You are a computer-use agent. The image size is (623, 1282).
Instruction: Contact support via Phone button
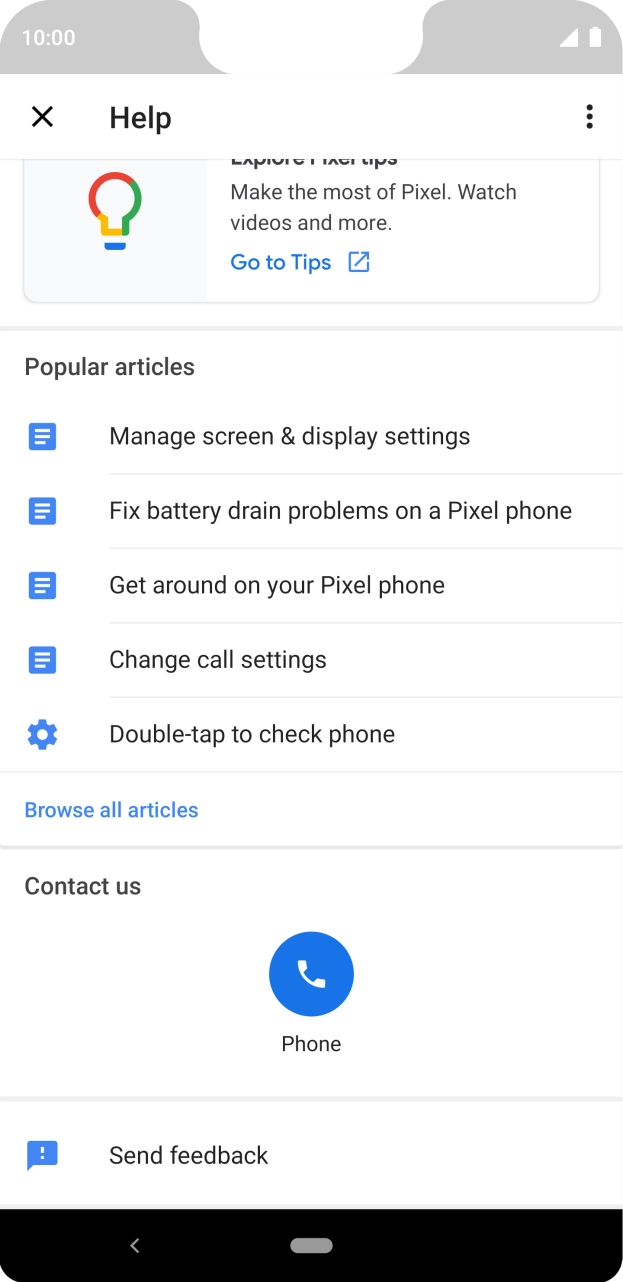coord(311,975)
